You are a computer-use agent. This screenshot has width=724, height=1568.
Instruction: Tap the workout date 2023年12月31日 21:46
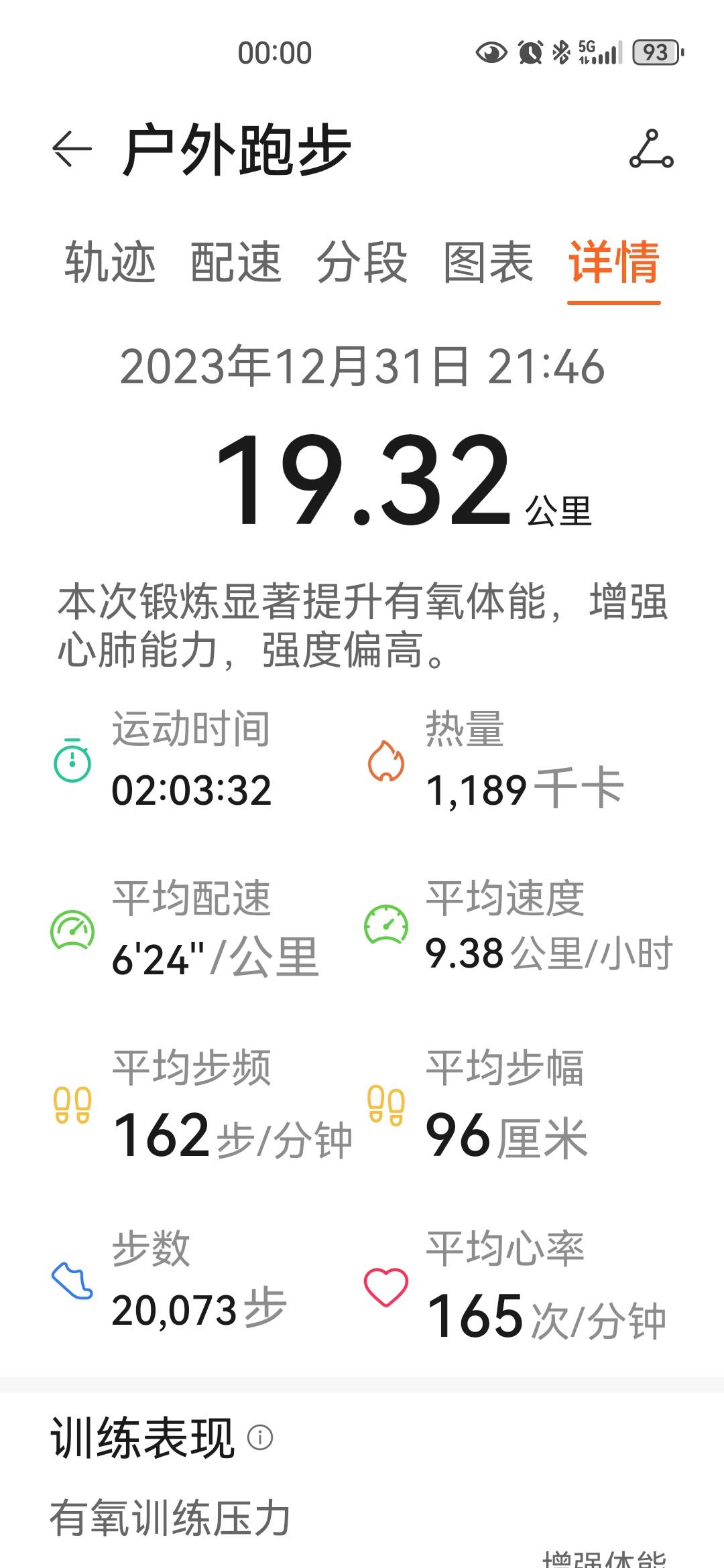point(362,369)
